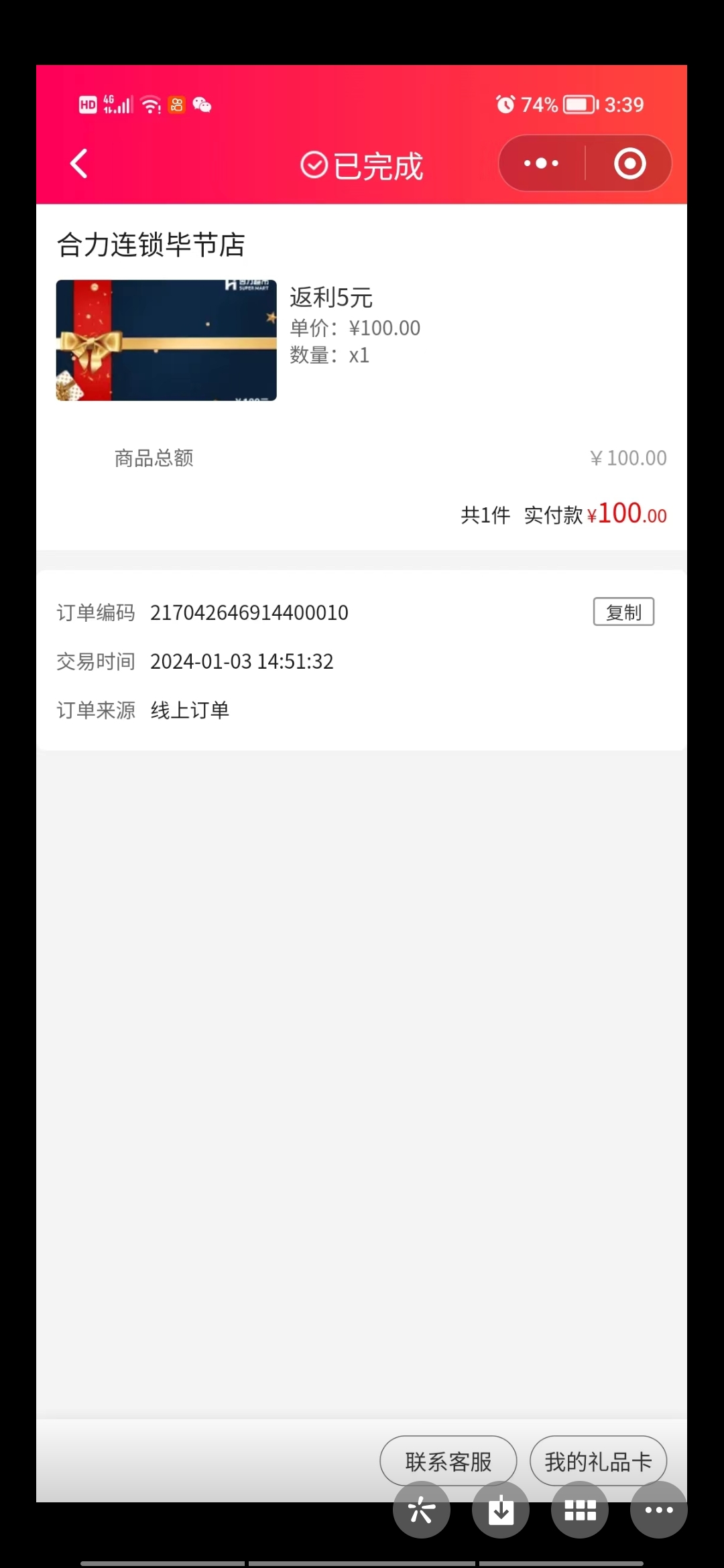The width and height of the screenshot is (724, 1568).
Task: Contact customer service via 联系客服
Action: (x=448, y=1461)
